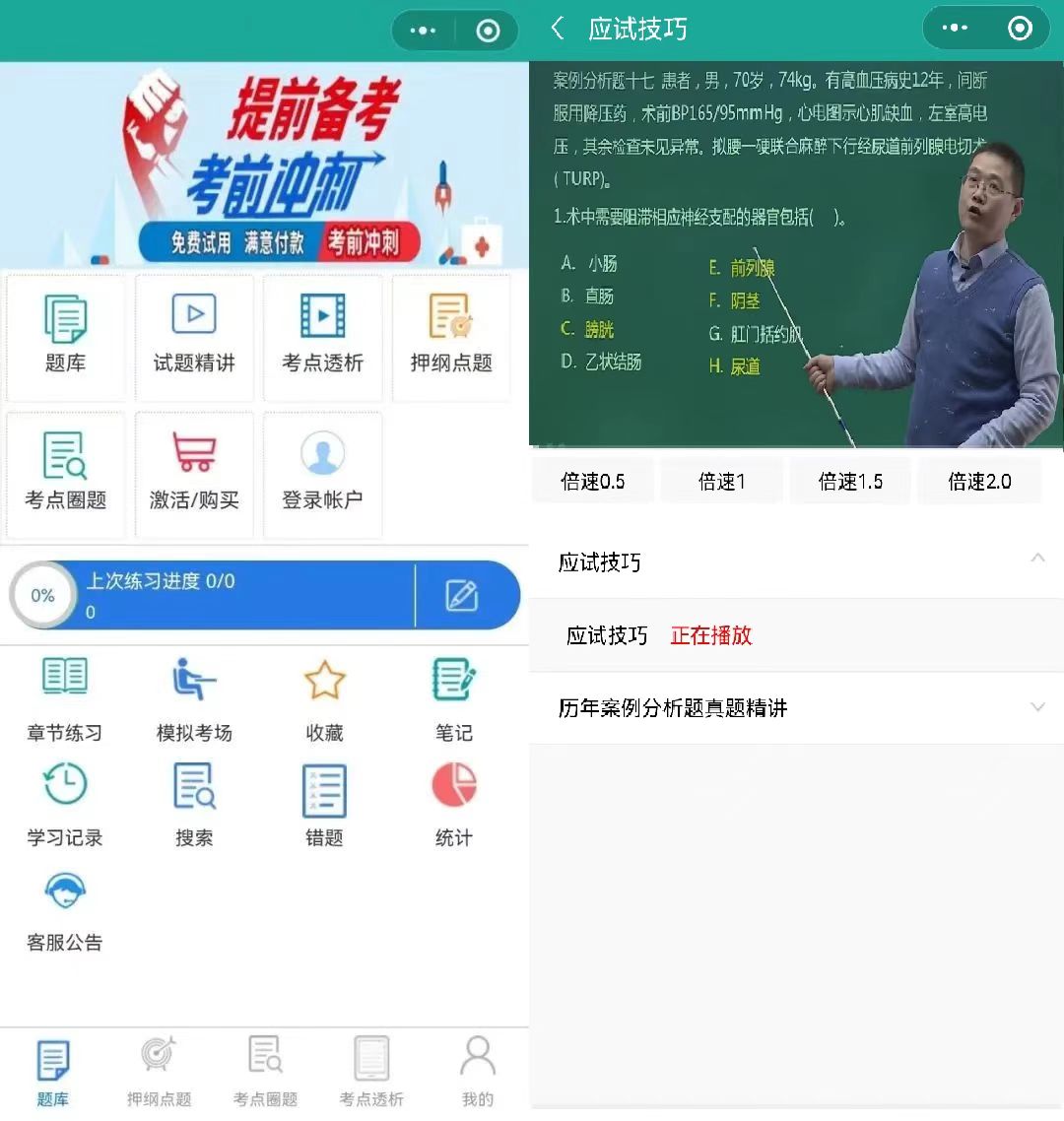
Task: Open 收藏 favorites
Action: click(x=324, y=699)
